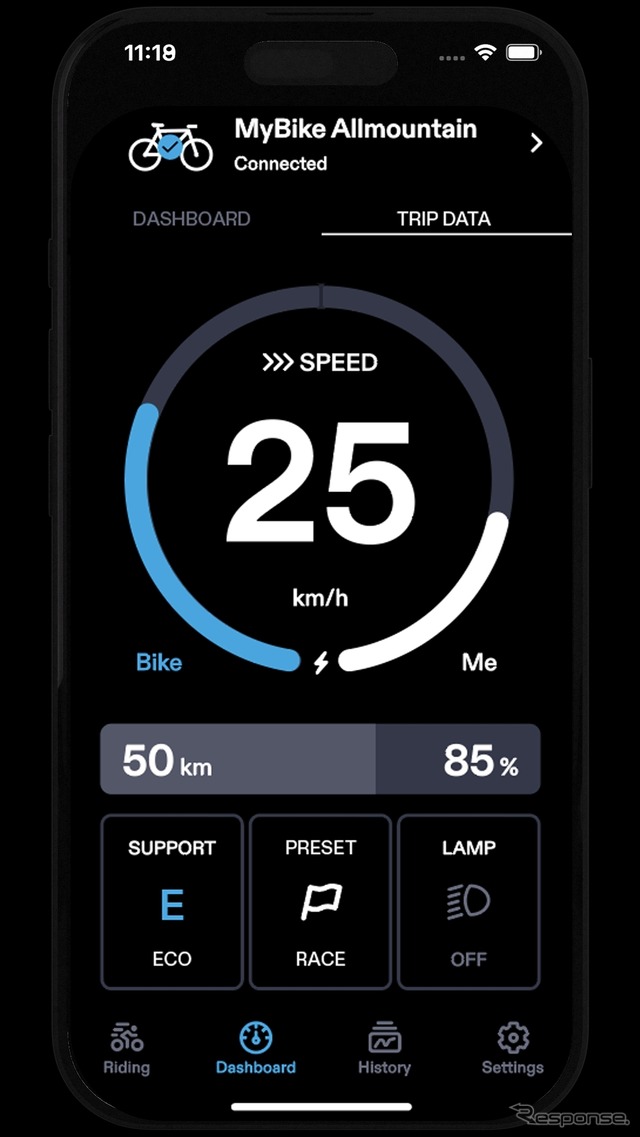Select the TRIP DATA top tab
640x1137 pixels.
click(444, 218)
